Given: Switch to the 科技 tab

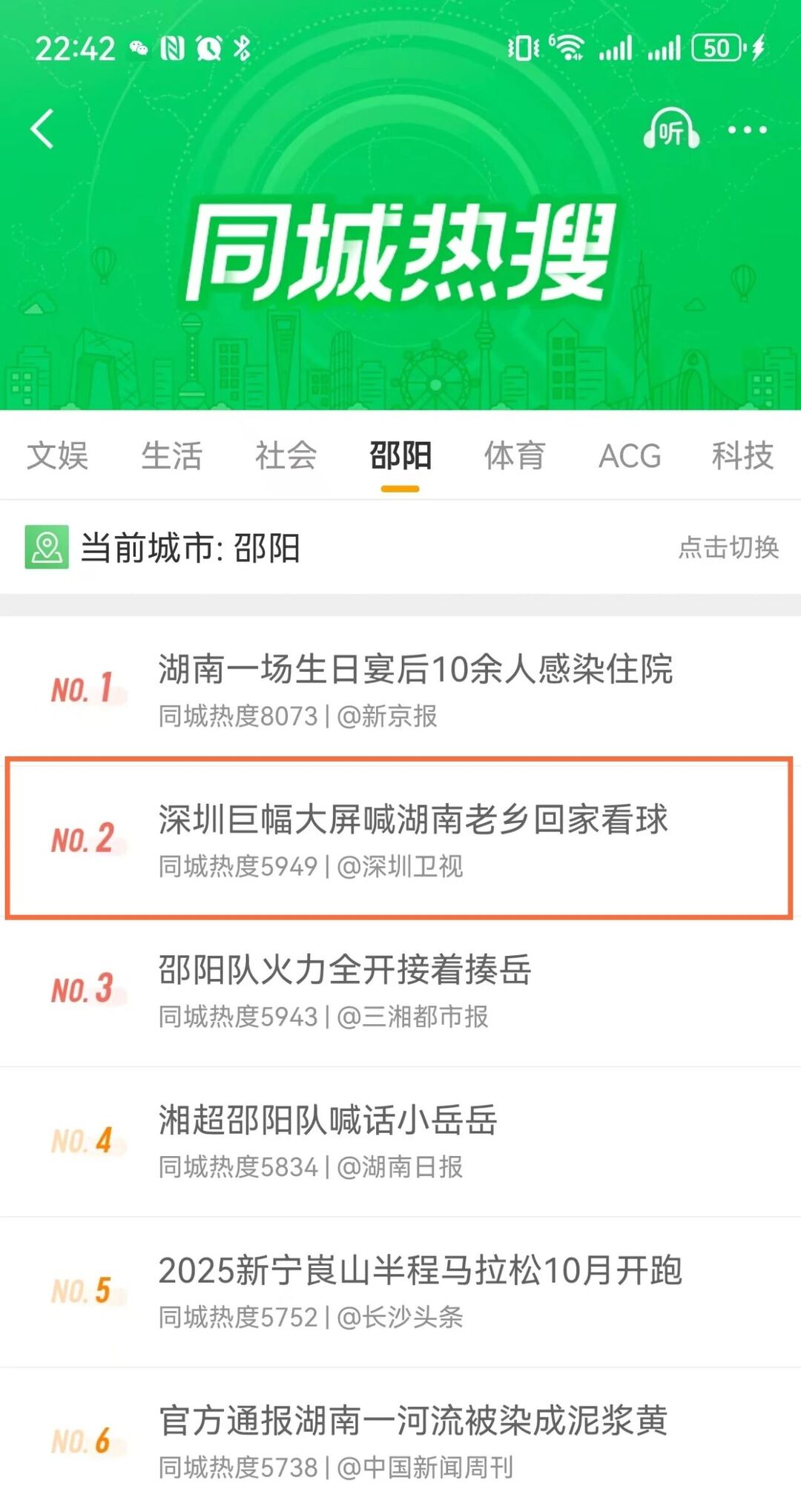Looking at the screenshot, I should click(x=742, y=455).
